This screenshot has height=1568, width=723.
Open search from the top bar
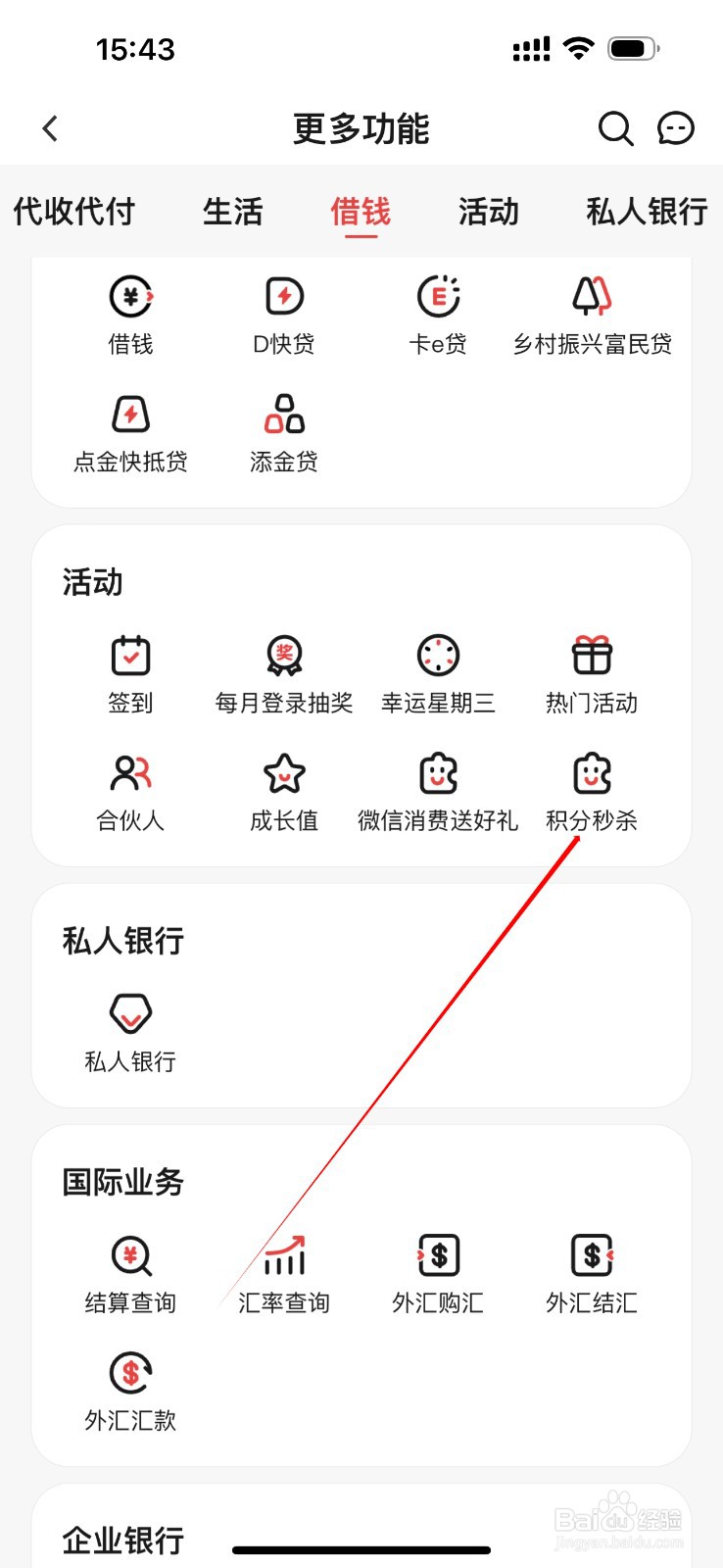[615, 128]
